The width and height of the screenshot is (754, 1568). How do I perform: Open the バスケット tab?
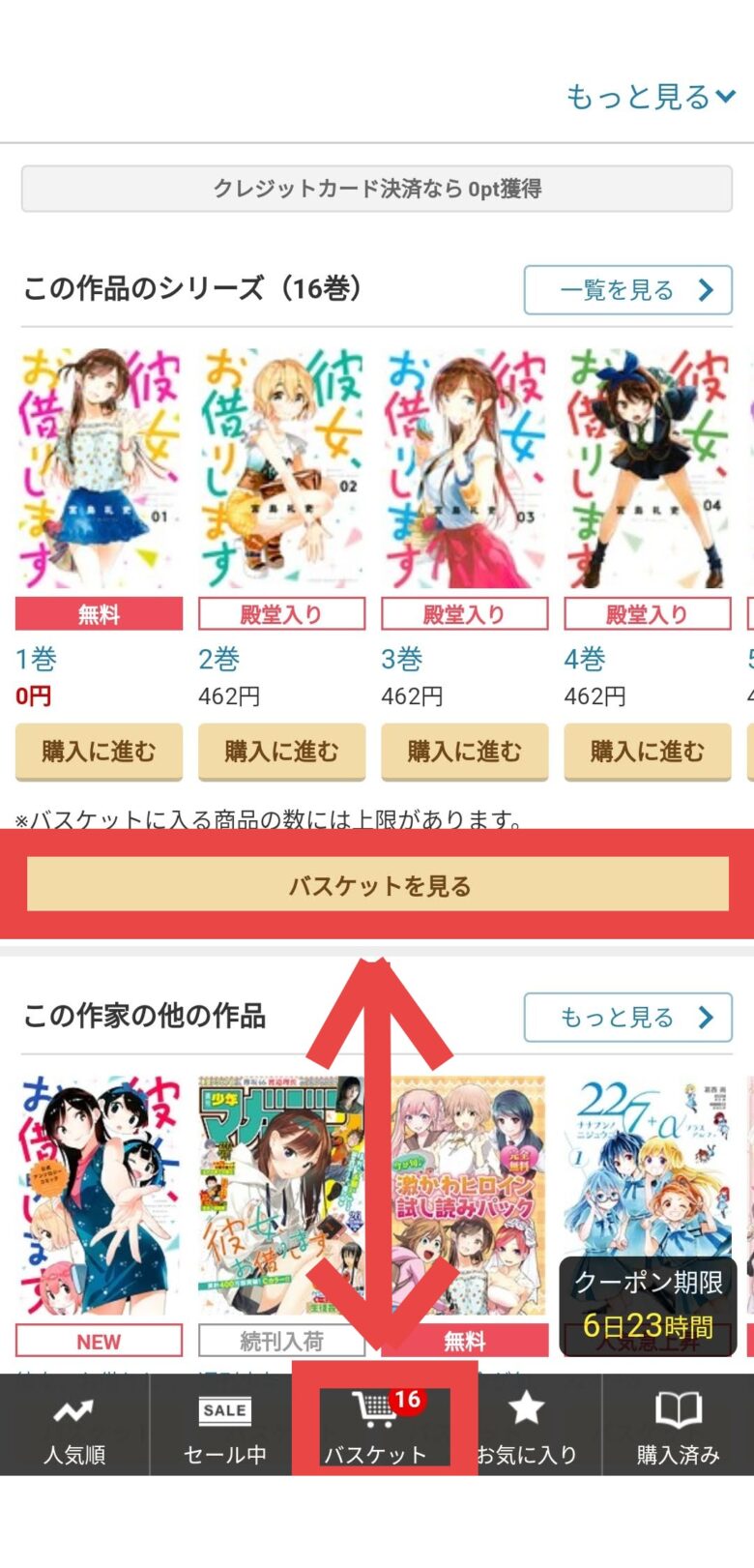coord(376,1427)
